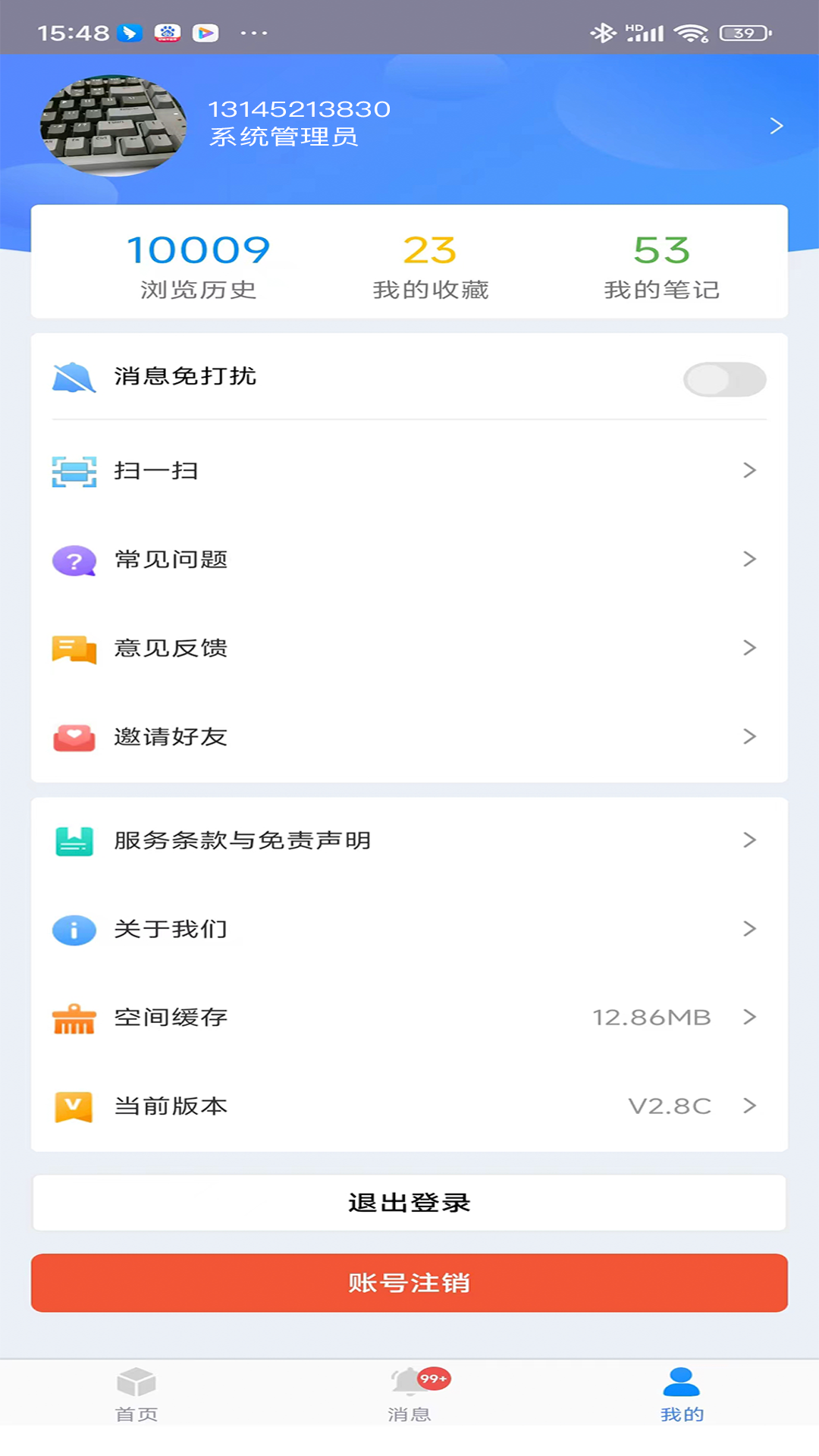Expand the 扫一扫 row chevron
Screen dimensions: 819x1456
(750, 470)
